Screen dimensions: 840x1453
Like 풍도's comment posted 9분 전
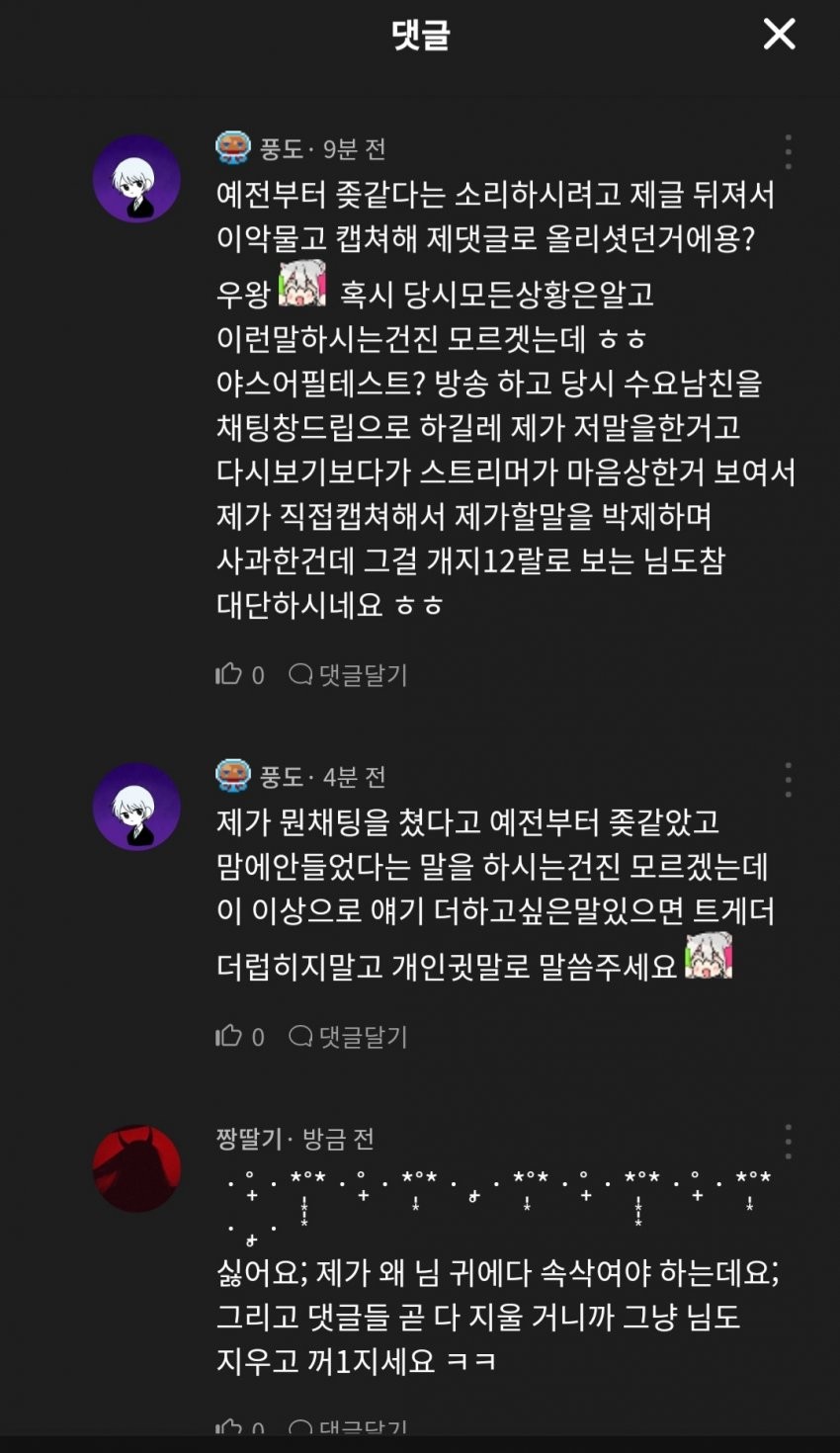tap(229, 674)
